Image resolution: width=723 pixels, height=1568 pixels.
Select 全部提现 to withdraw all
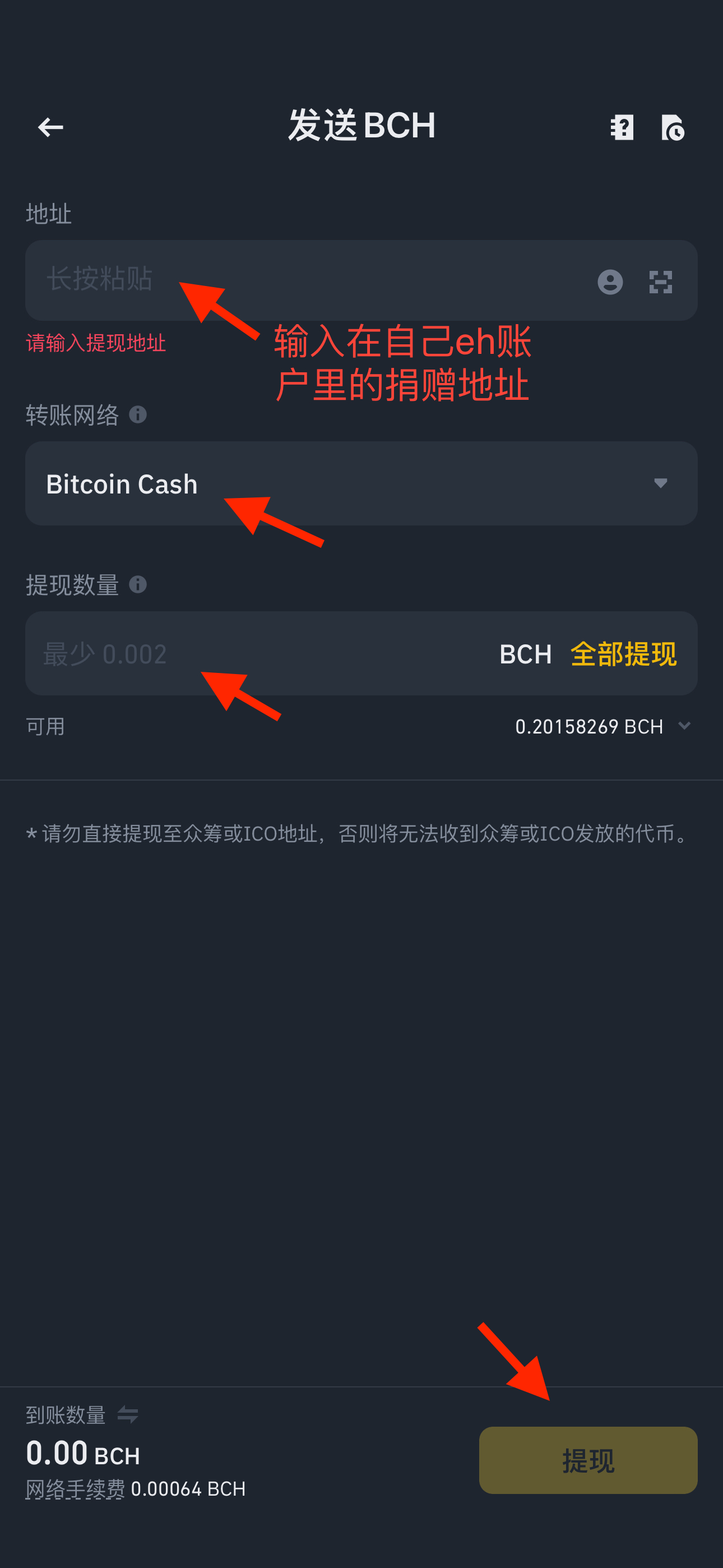(x=623, y=654)
